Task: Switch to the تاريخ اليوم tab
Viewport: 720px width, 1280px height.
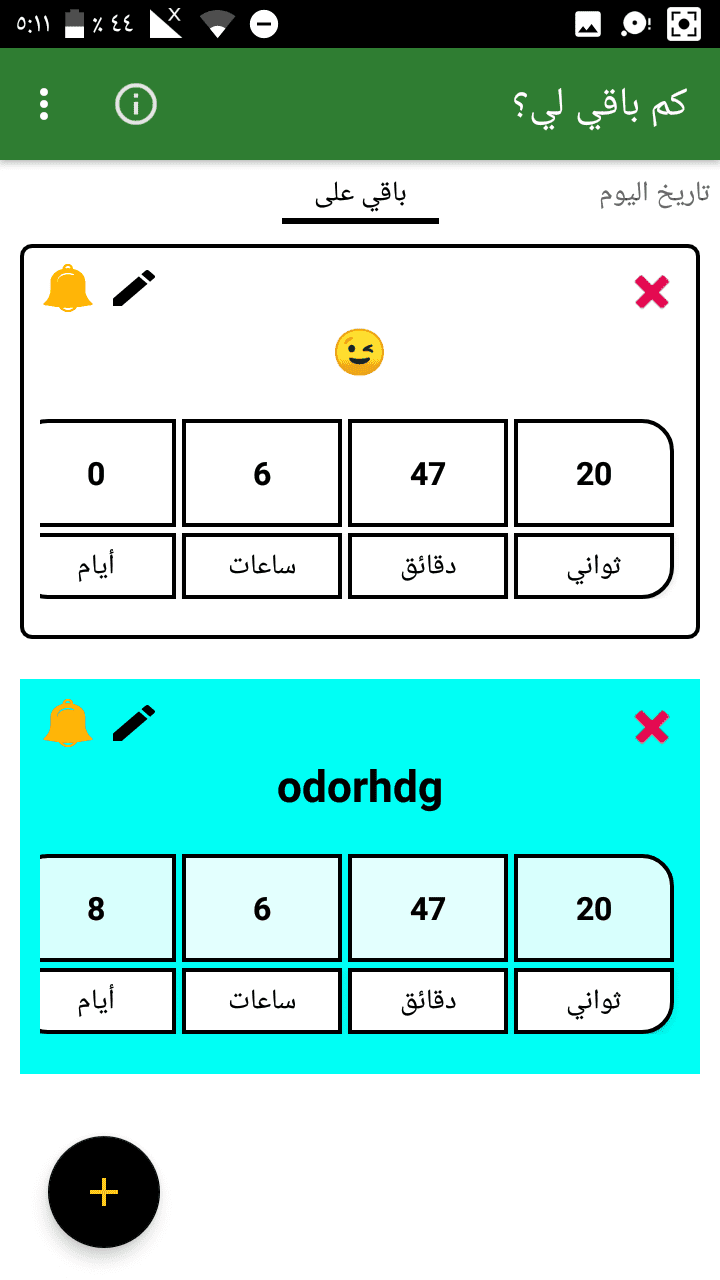Action: (655, 193)
